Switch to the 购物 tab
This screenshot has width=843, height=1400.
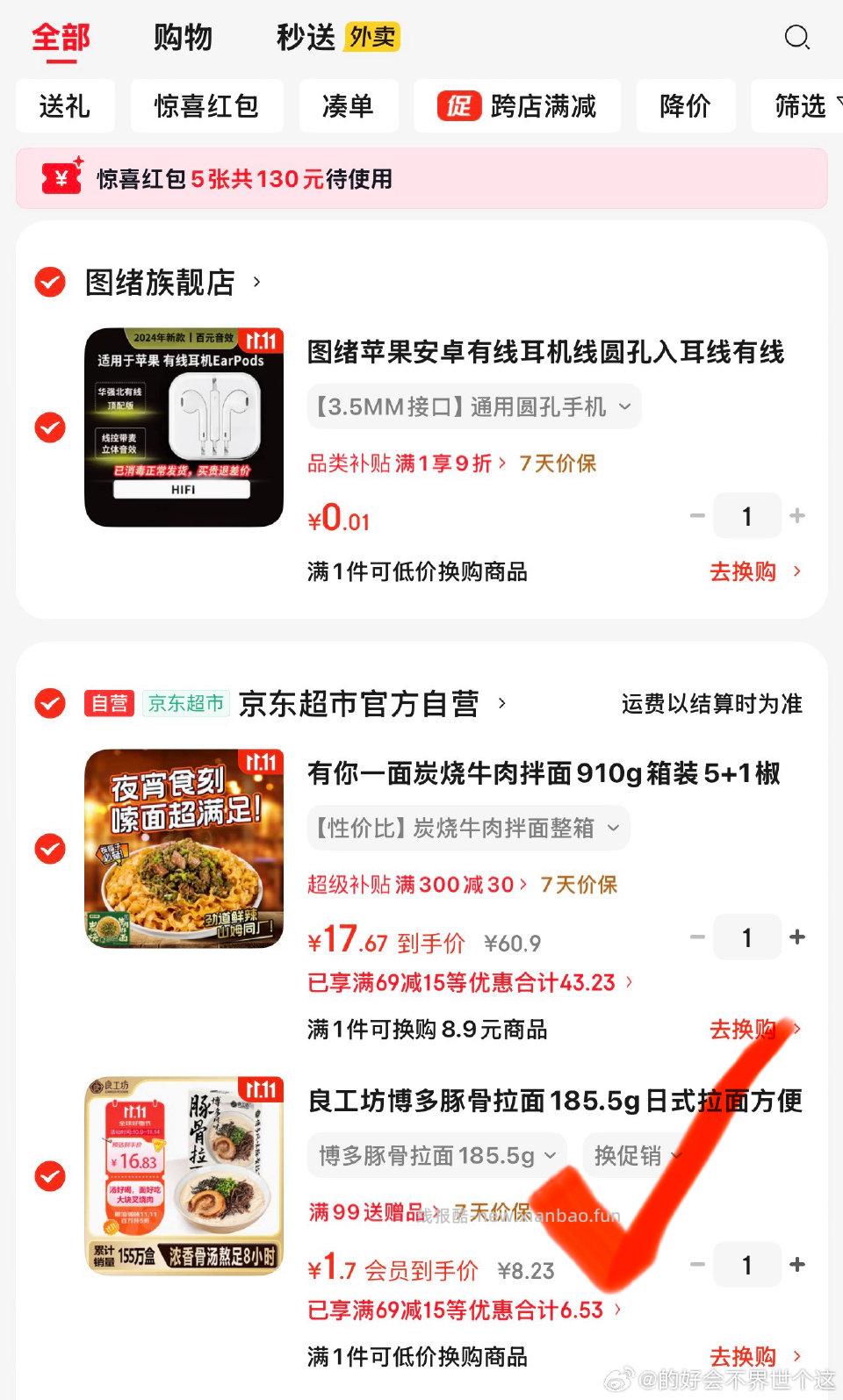[183, 39]
